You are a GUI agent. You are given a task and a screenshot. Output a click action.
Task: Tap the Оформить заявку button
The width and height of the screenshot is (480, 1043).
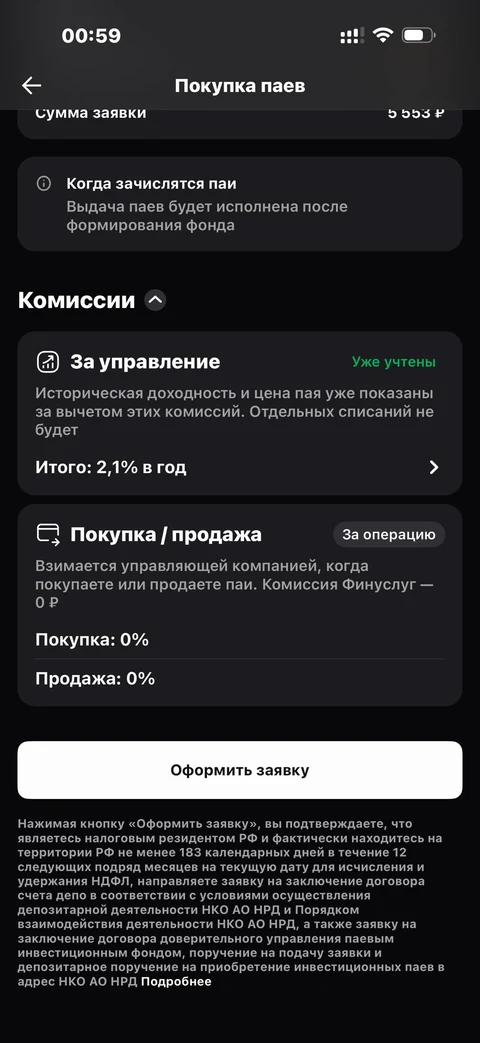(239, 770)
